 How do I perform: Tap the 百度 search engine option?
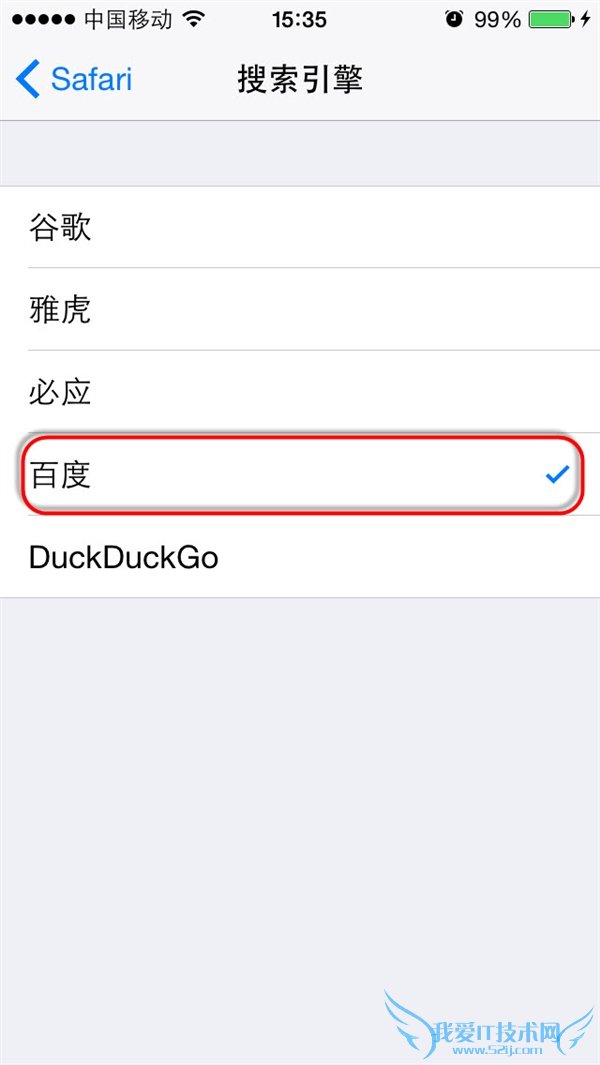(300, 475)
